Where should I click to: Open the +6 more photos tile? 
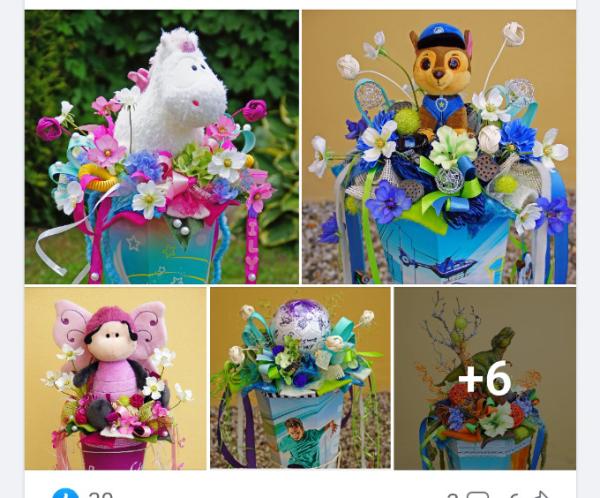click(x=484, y=378)
